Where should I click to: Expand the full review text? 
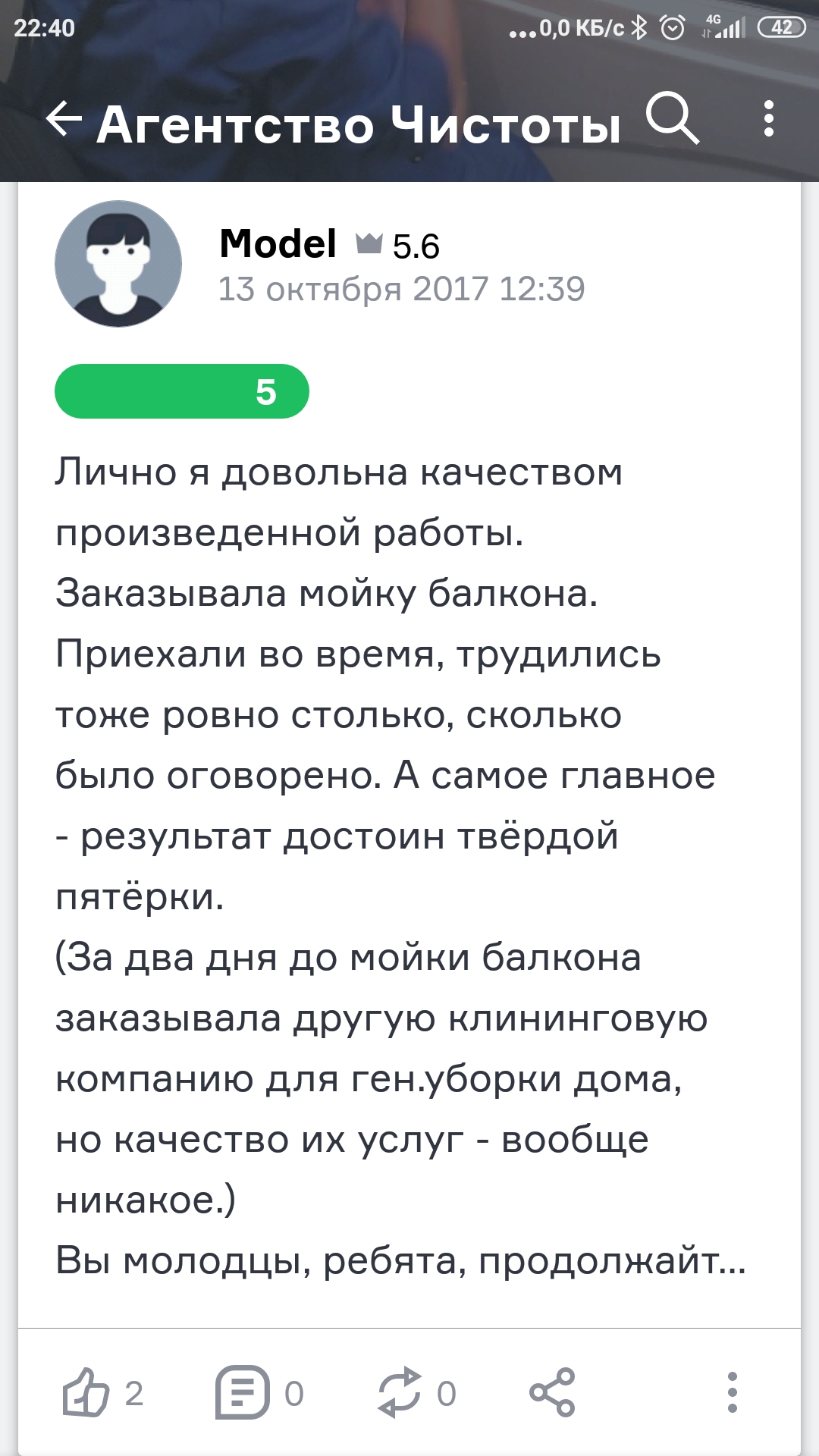400,1260
